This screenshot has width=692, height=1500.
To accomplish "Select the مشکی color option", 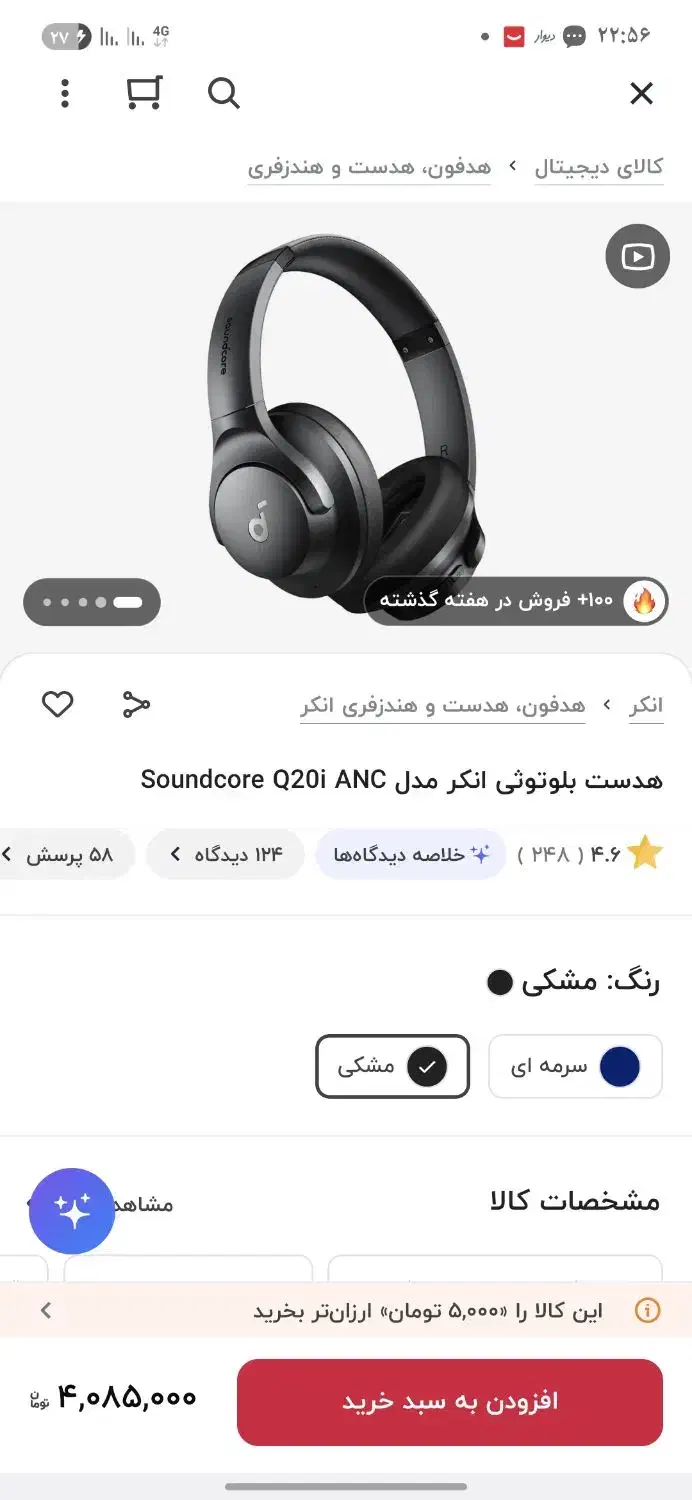I will pos(392,1066).
